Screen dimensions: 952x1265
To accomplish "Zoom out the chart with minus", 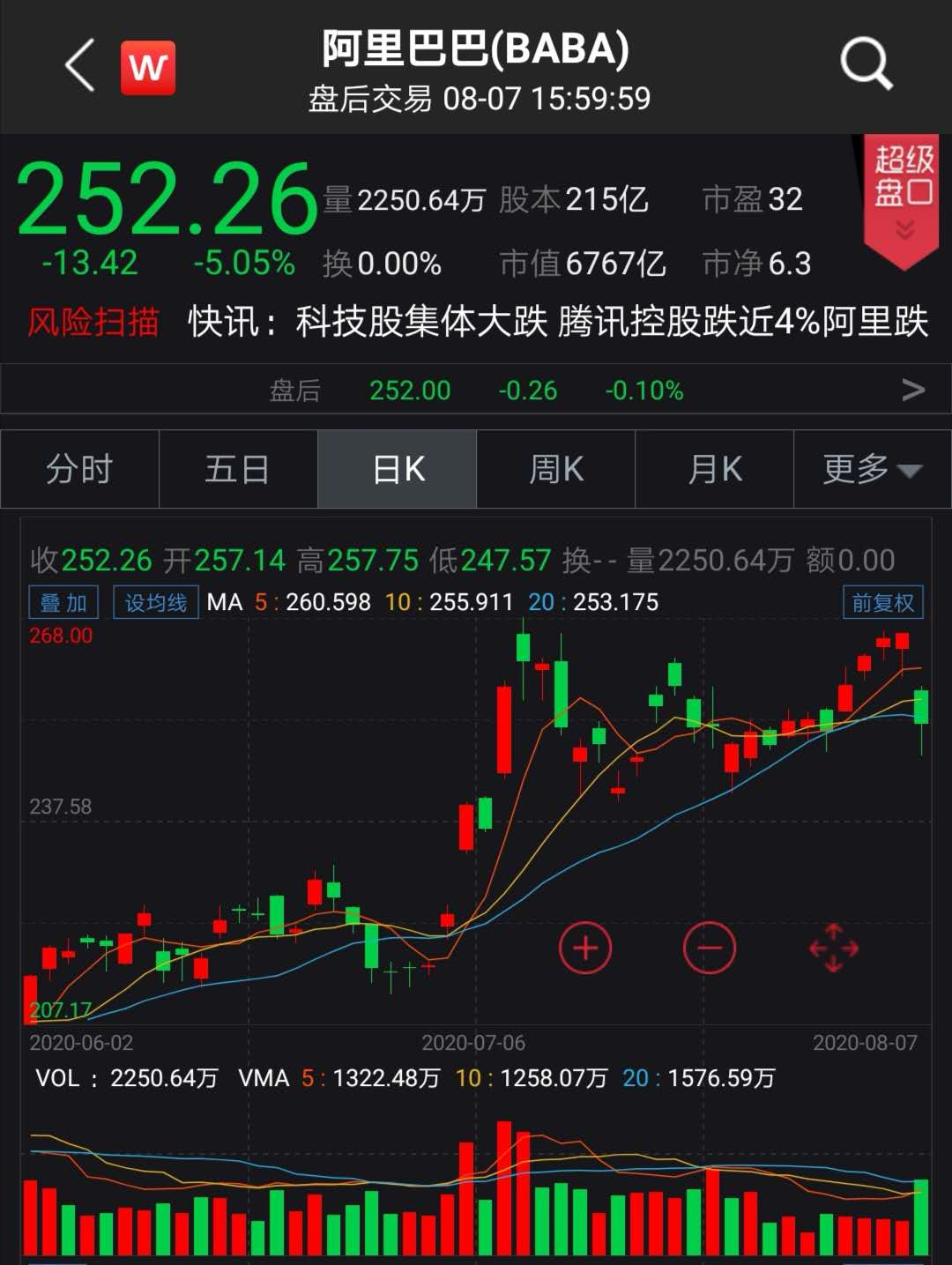I will coord(710,948).
